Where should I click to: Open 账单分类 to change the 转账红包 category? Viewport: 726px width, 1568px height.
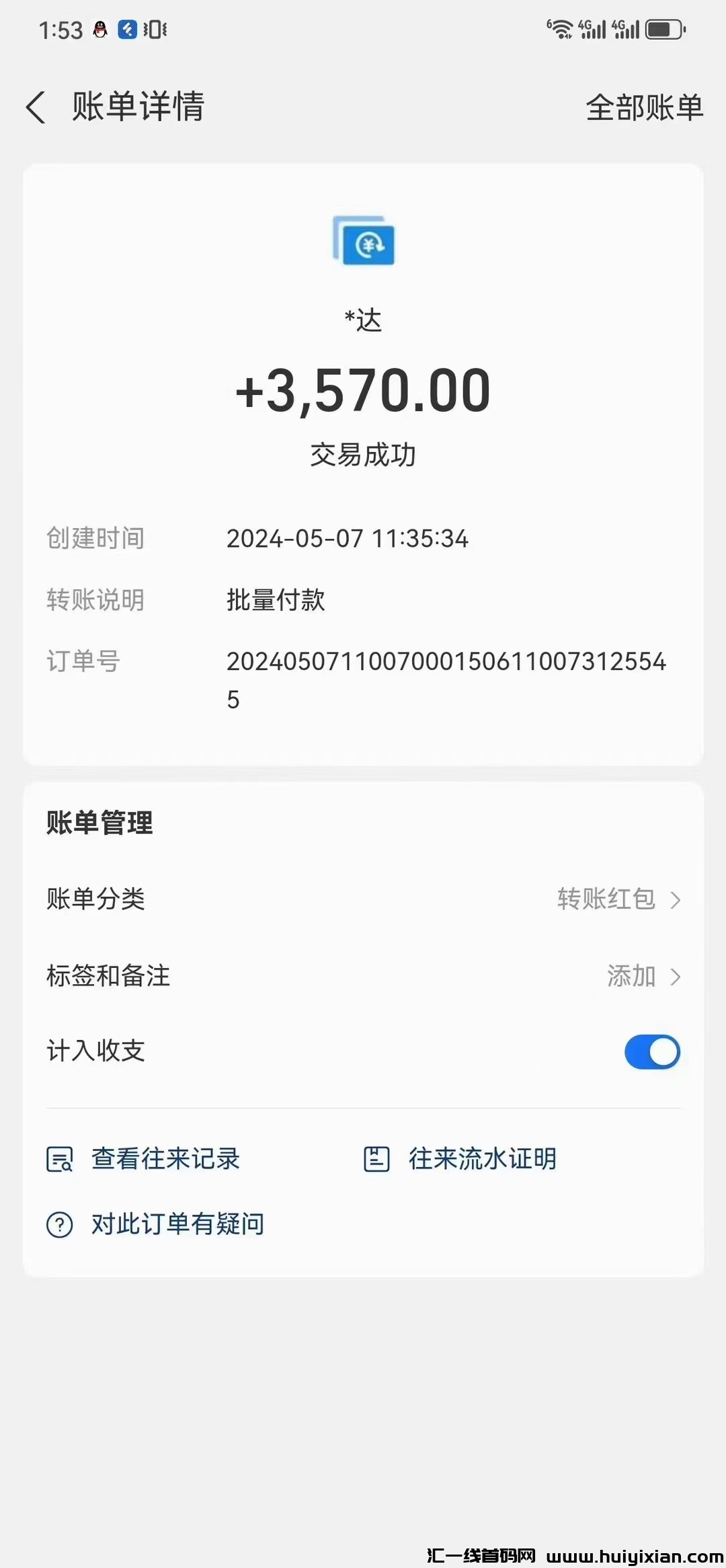click(363, 900)
